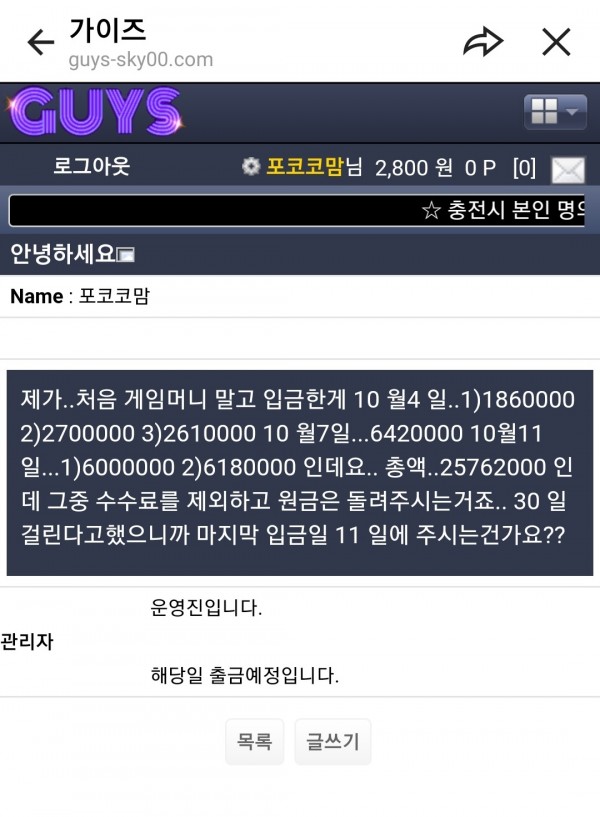This screenshot has height=817, width=600.
Task: Tap 글쓰기 to write a post
Action: point(332,742)
